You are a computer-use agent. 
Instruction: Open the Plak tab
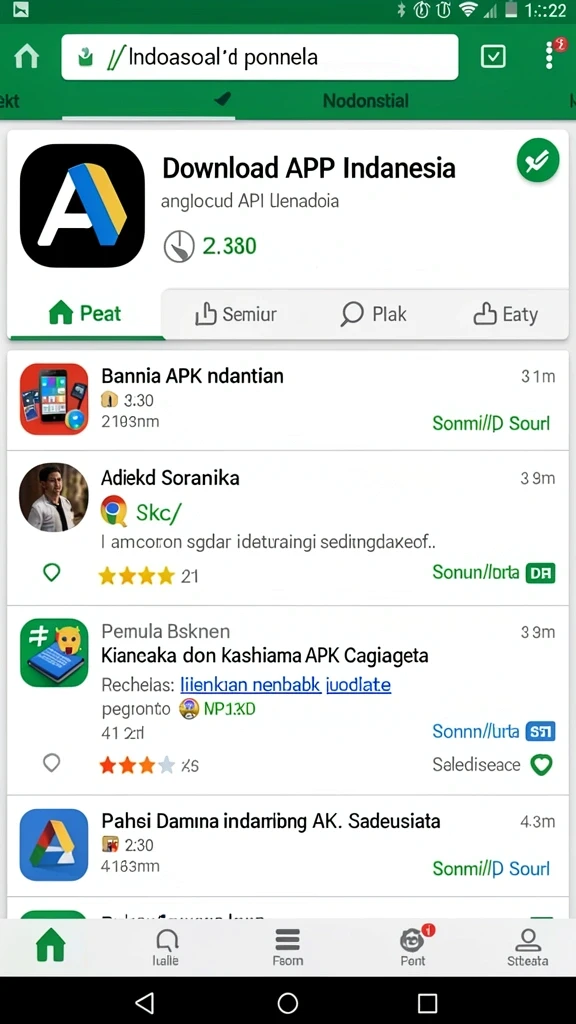point(374,315)
